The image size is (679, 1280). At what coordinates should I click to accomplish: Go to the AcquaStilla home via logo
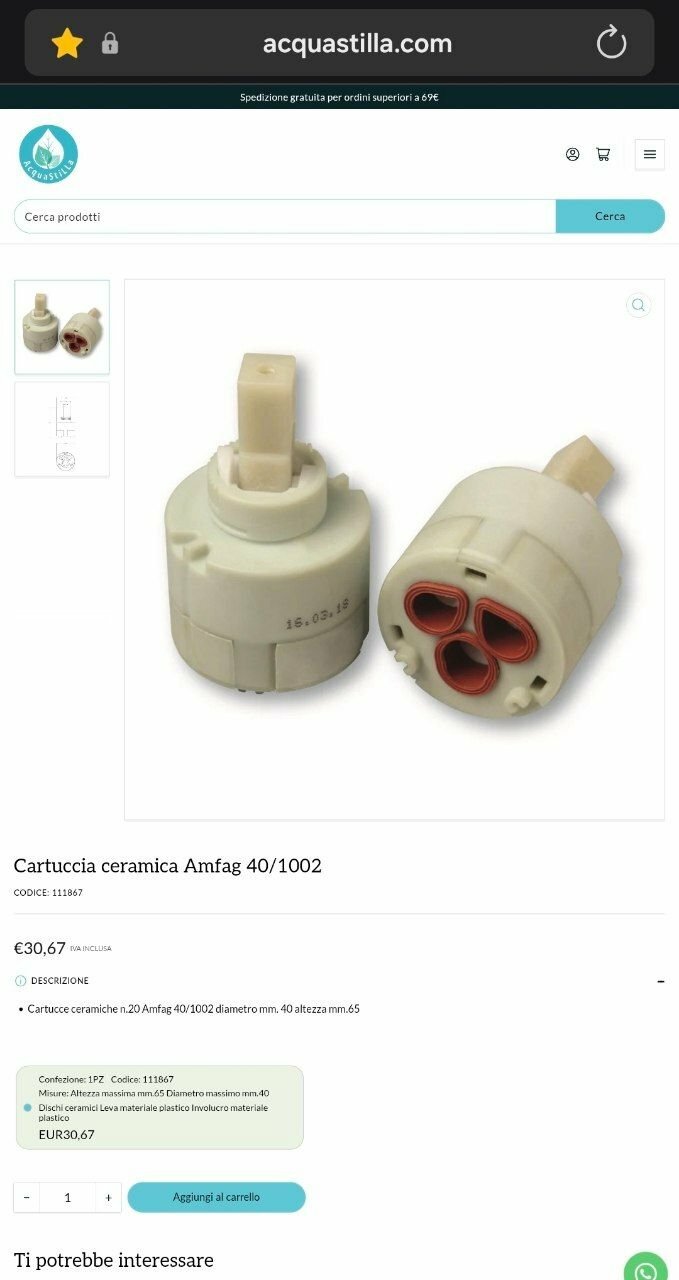(x=48, y=154)
